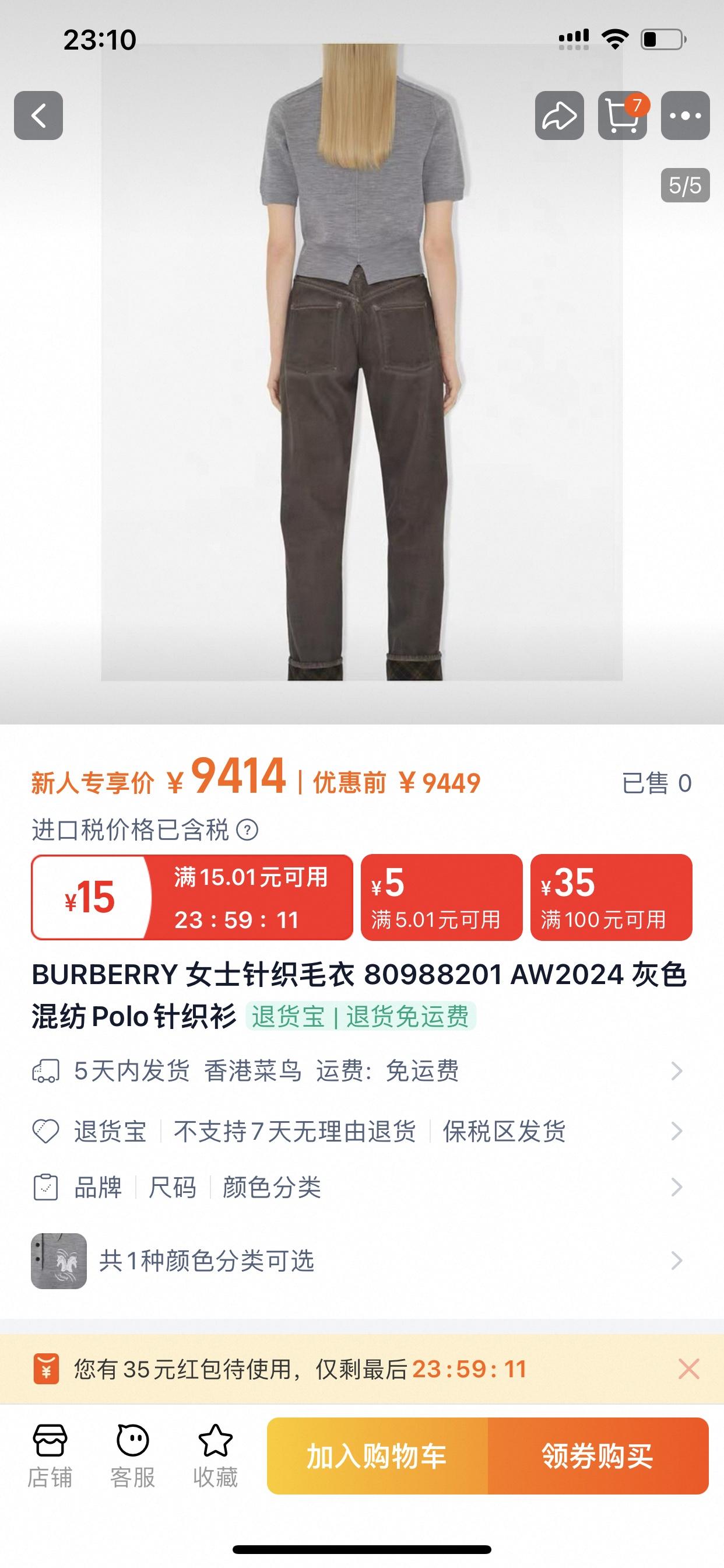Open 品牌 尺码 颜色分类 specifications row

(x=359, y=1187)
